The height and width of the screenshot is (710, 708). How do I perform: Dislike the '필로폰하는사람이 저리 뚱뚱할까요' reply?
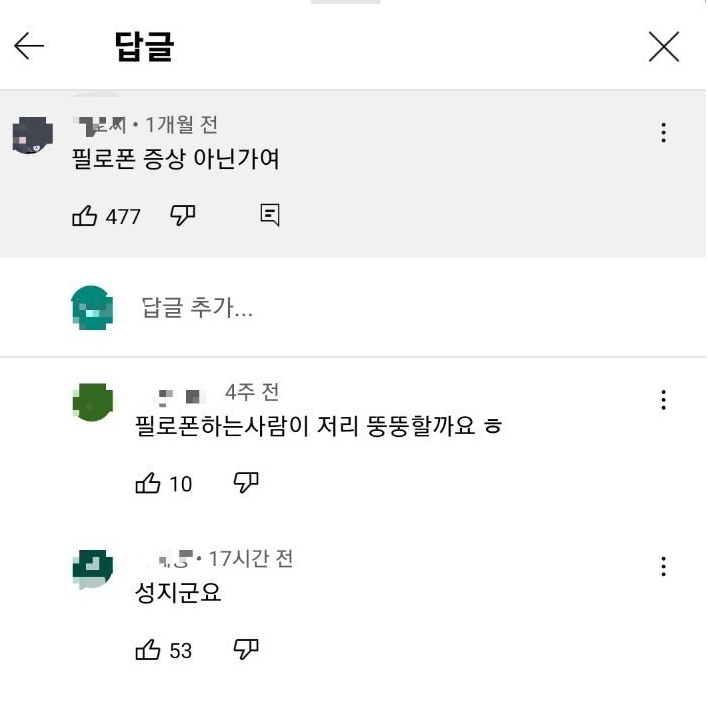(x=246, y=483)
